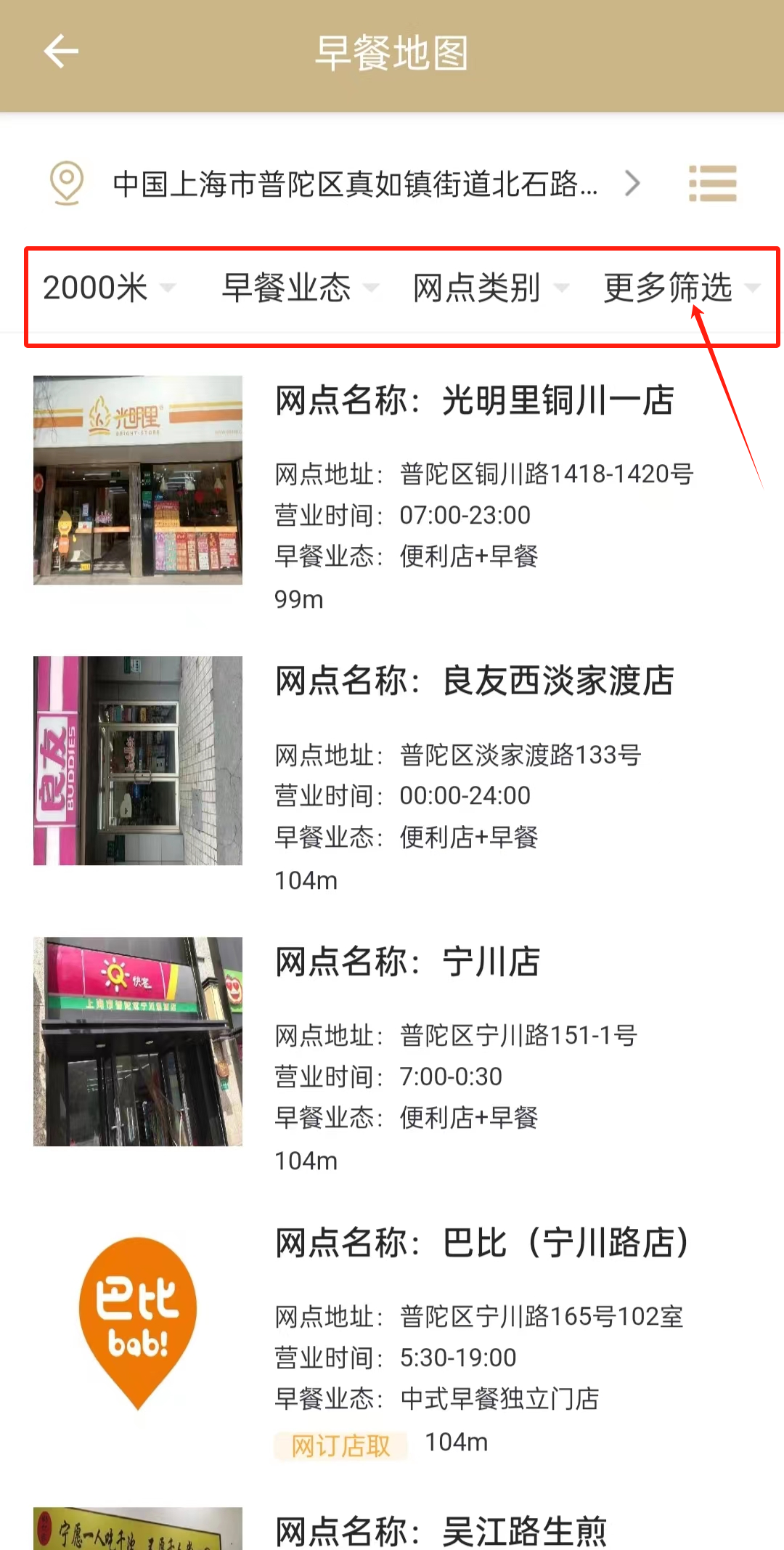
Task: Open the list view icon
Action: (712, 184)
